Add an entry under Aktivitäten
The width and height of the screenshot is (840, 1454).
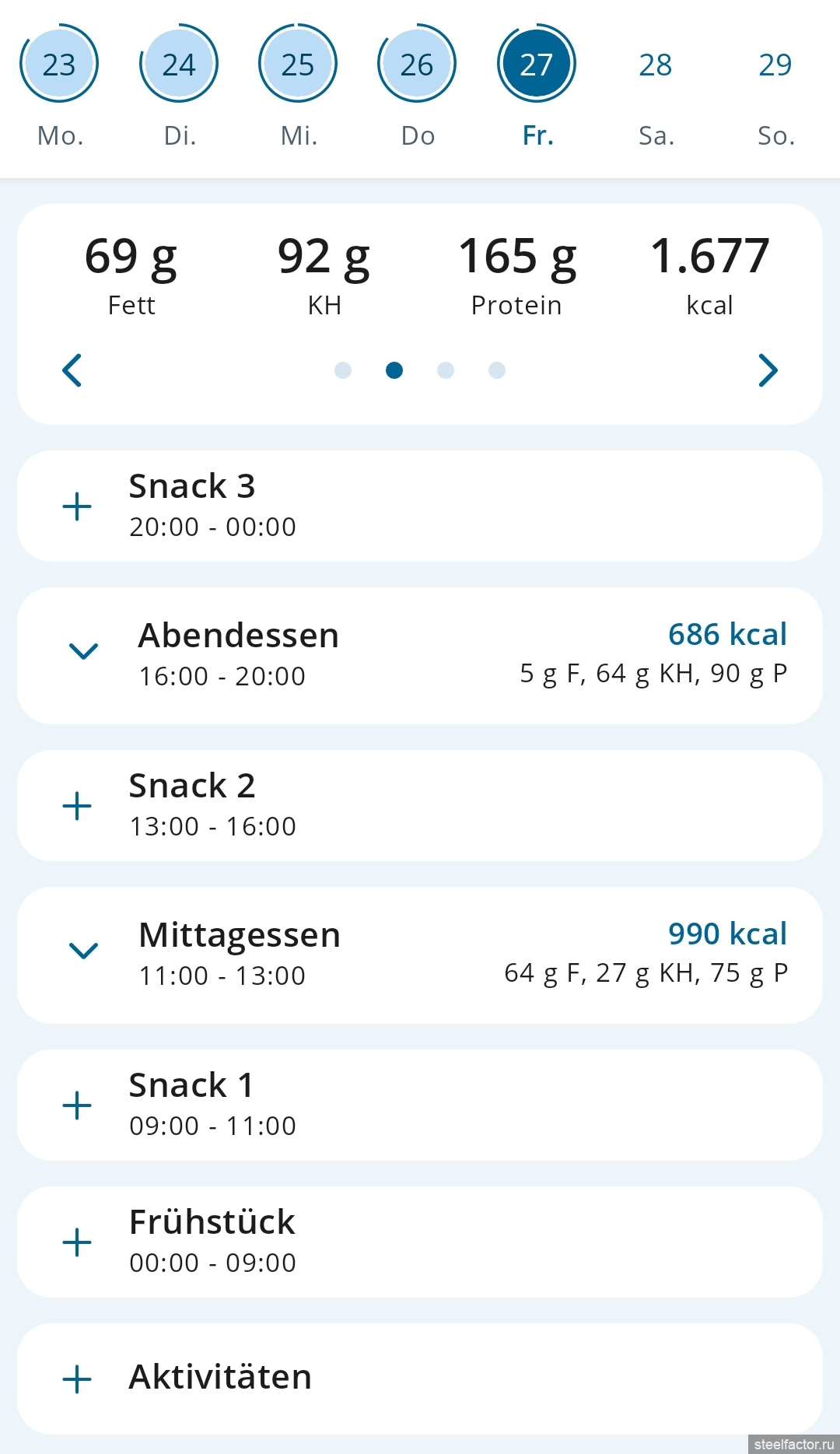click(x=77, y=1379)
